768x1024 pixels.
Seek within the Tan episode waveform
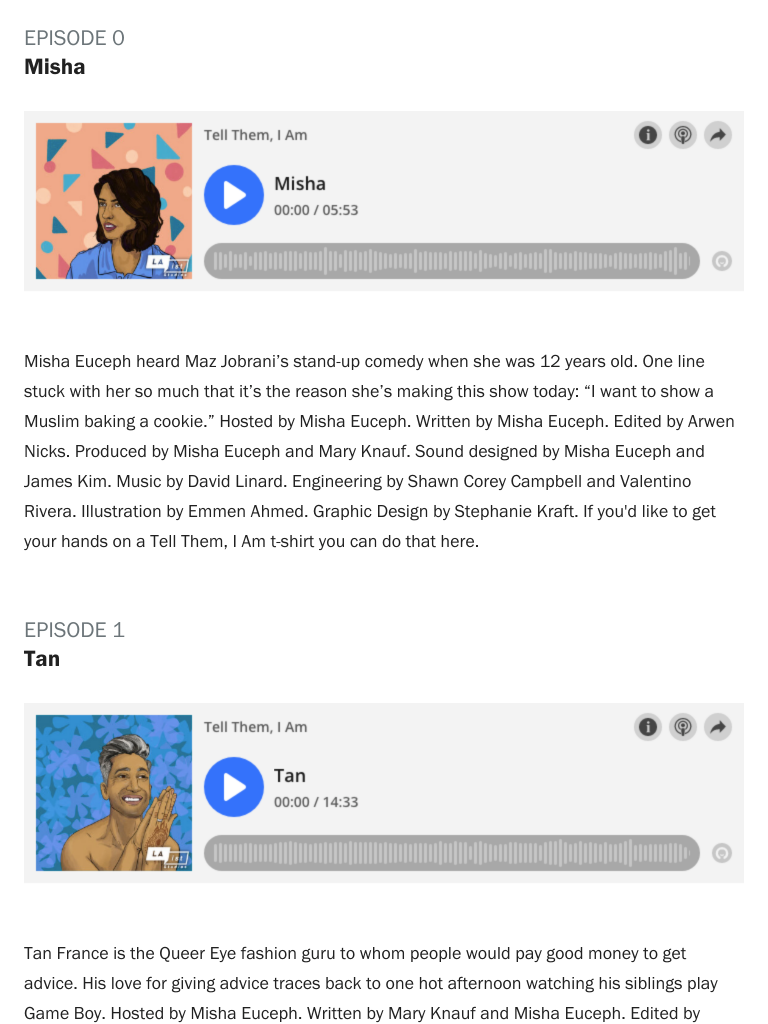tap(451, 853)
